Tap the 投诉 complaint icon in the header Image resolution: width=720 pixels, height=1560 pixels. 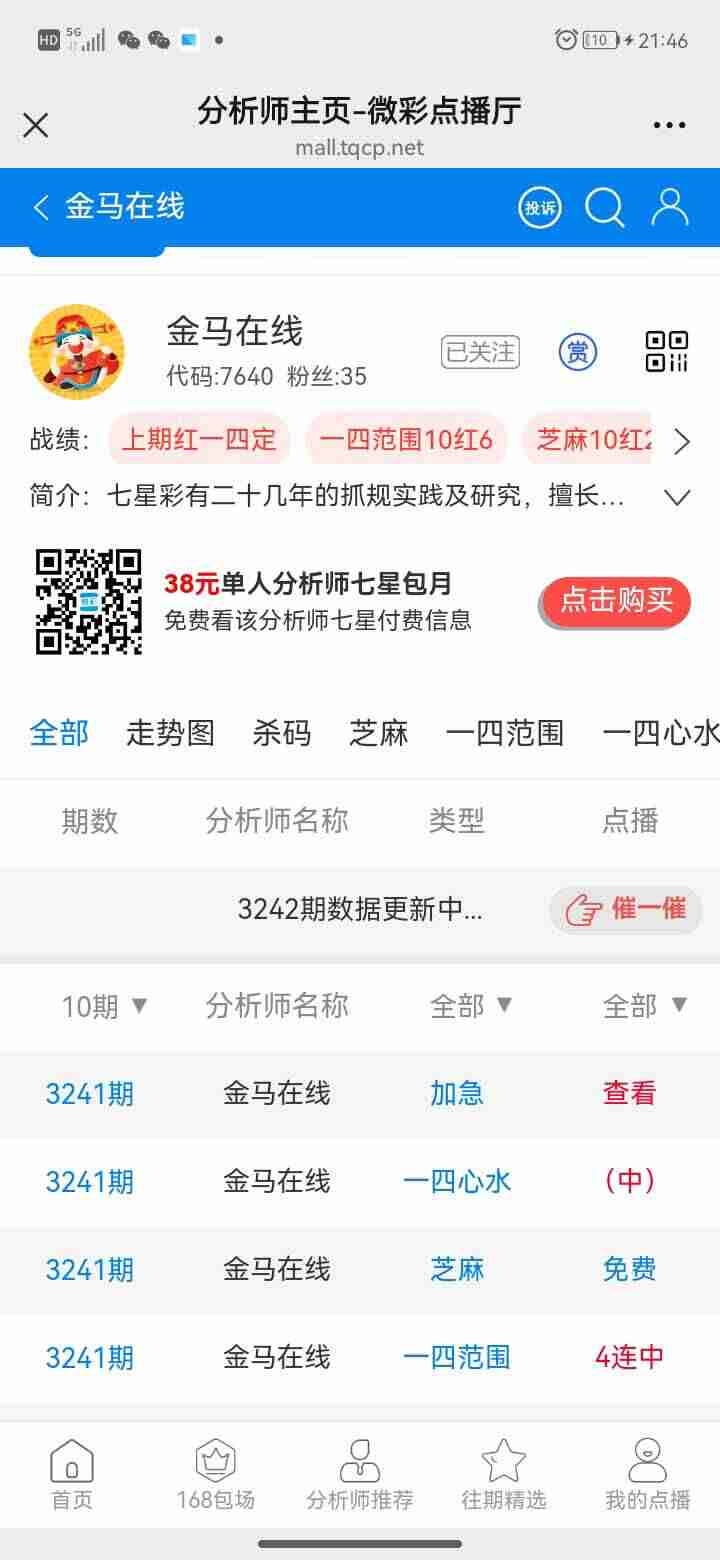coord(539,207)
